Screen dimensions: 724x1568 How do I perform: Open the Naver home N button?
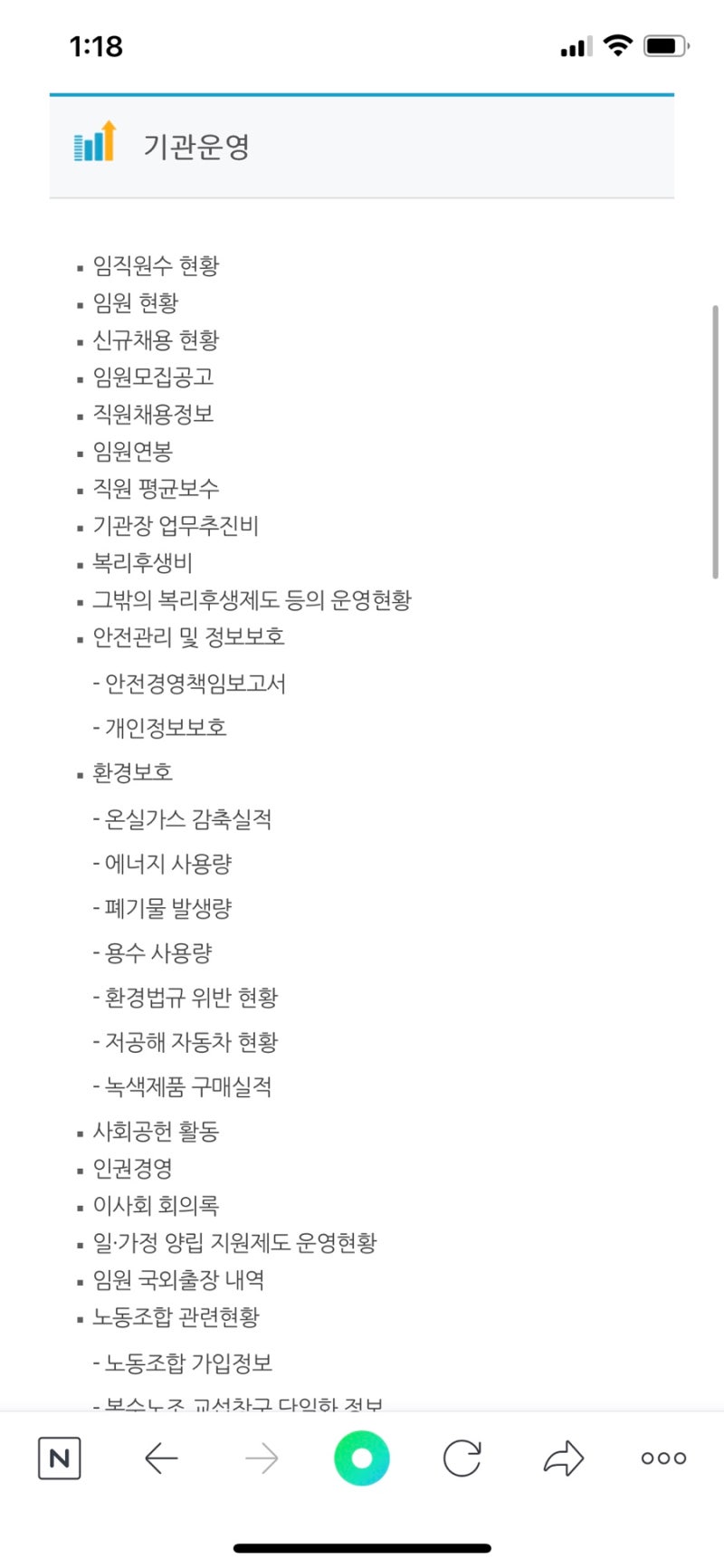click(x=60, y=1458)
